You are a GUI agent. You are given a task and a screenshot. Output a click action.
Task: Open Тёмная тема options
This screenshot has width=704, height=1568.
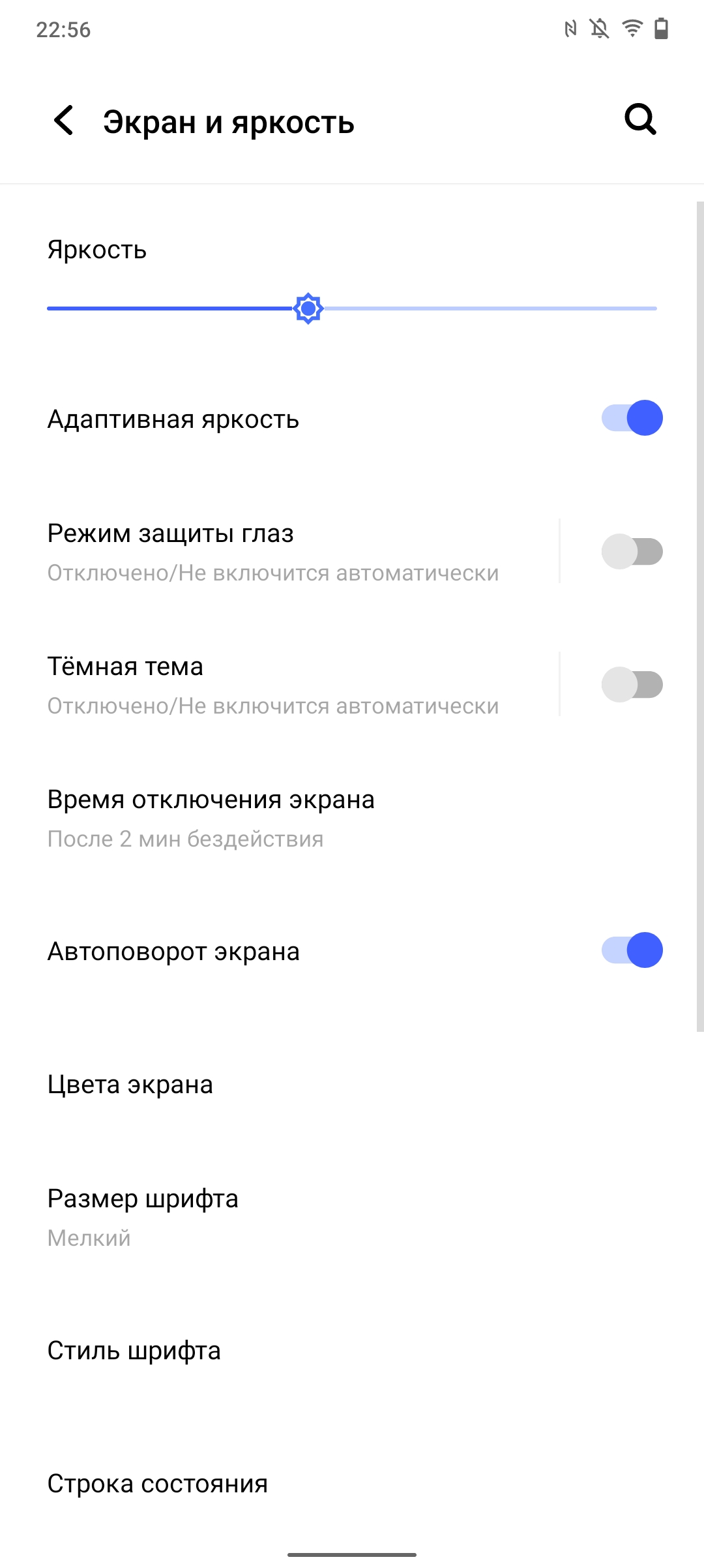click(x=274, y=685)
